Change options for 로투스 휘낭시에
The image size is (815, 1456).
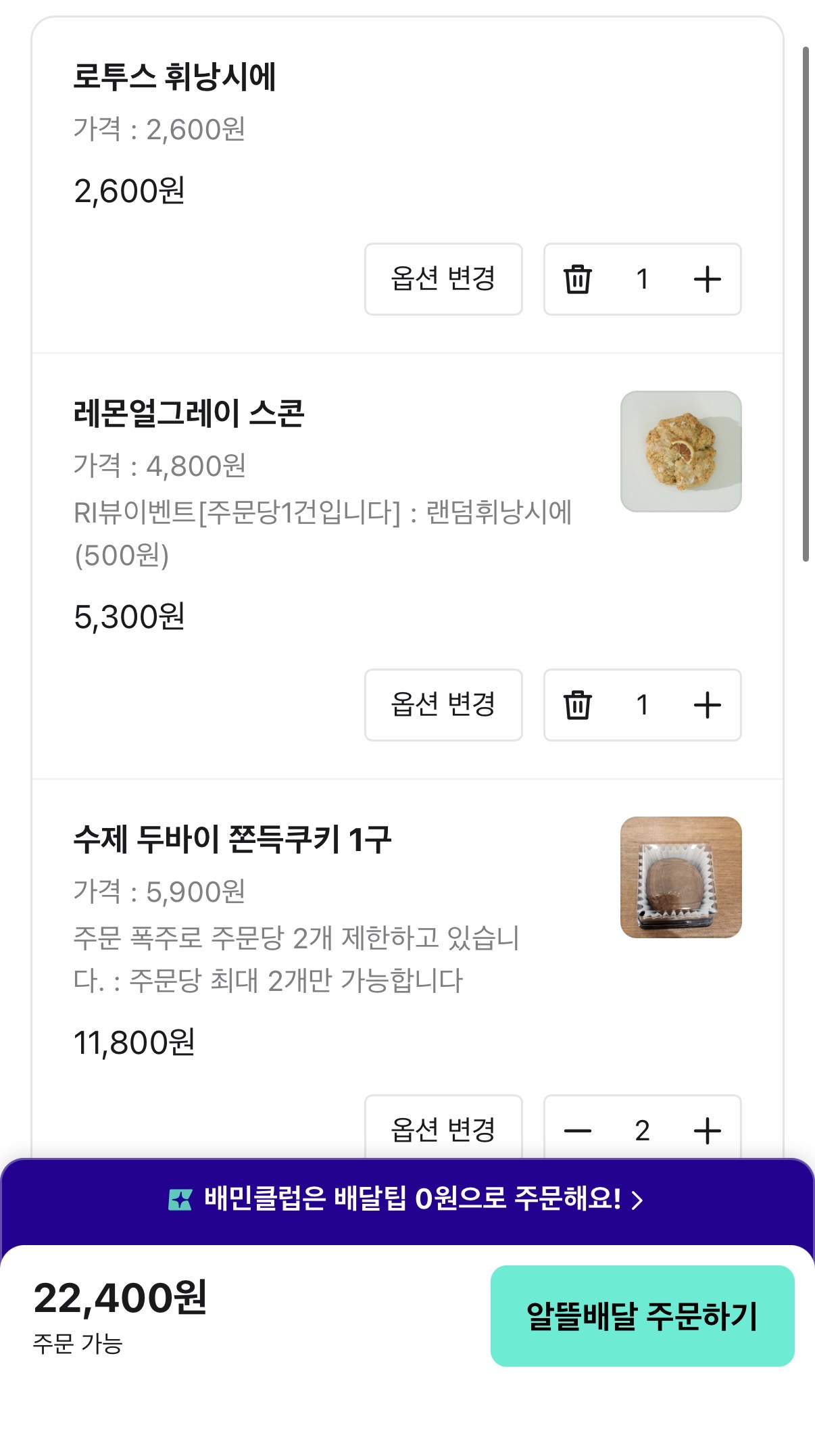click(443, 279)
